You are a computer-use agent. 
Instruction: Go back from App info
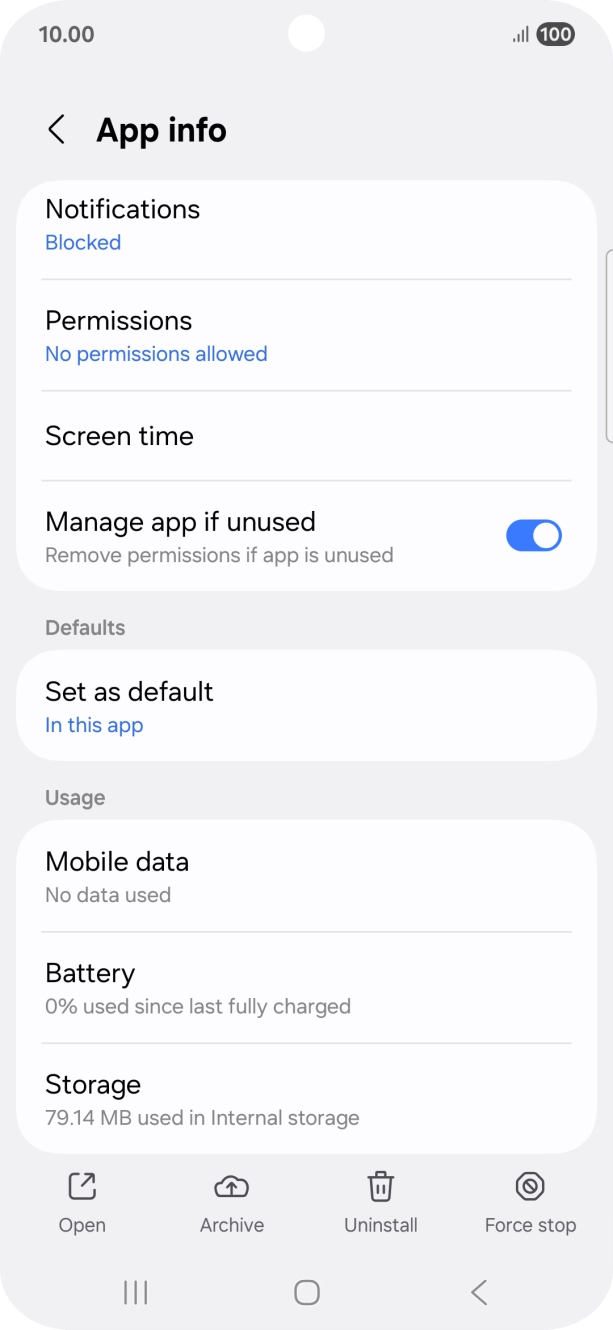pyautogui.click(x=57, y=130)
